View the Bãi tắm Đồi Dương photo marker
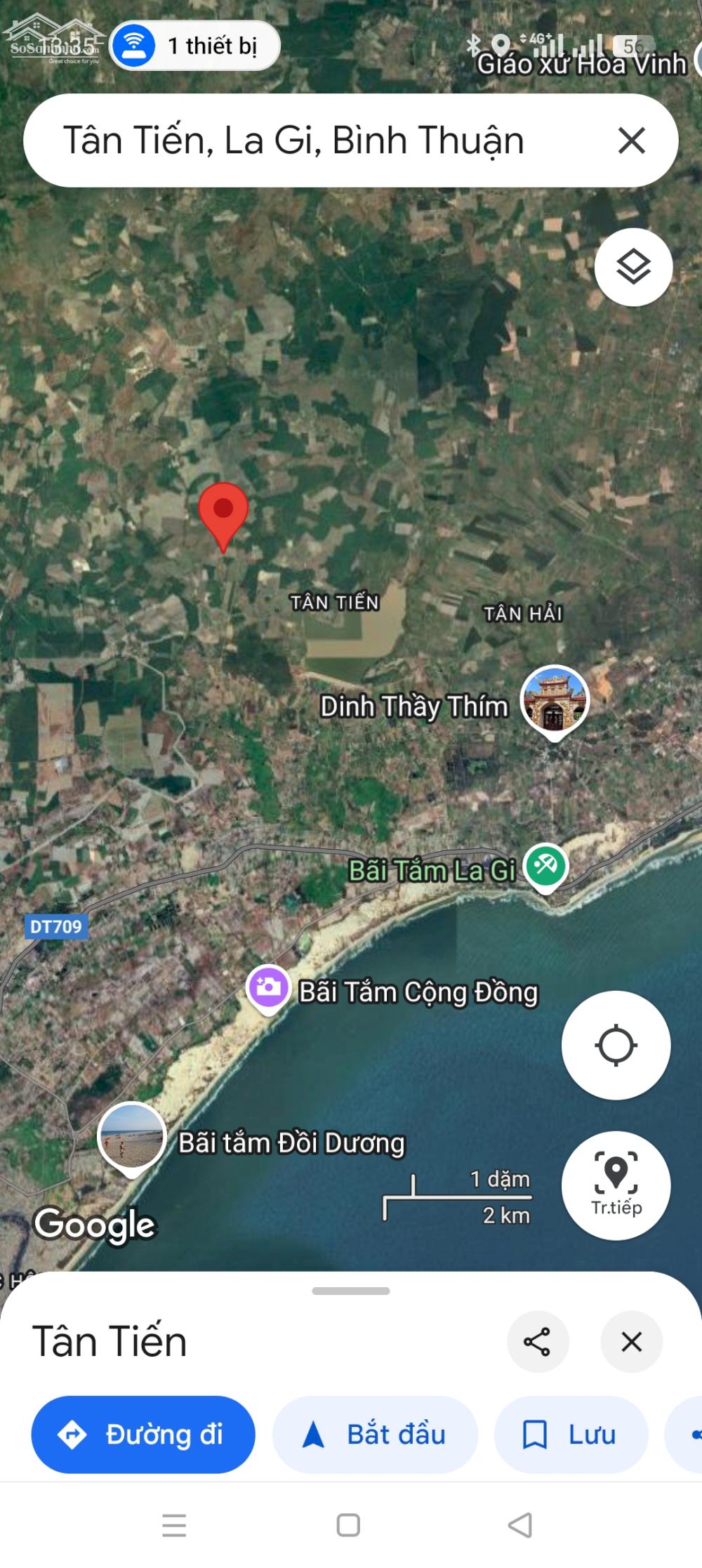Screen dimensions: 702x1568 [x=132, y=1135]
